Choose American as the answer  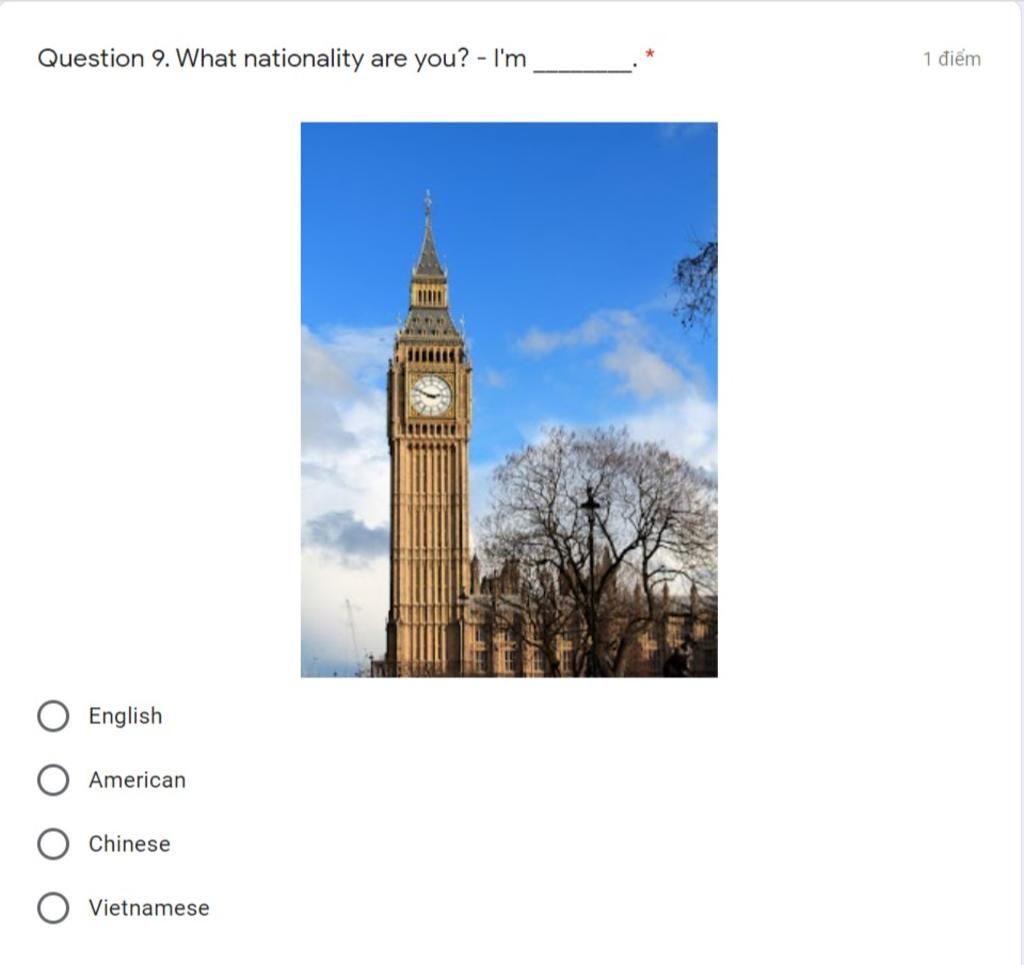point(53,780)
